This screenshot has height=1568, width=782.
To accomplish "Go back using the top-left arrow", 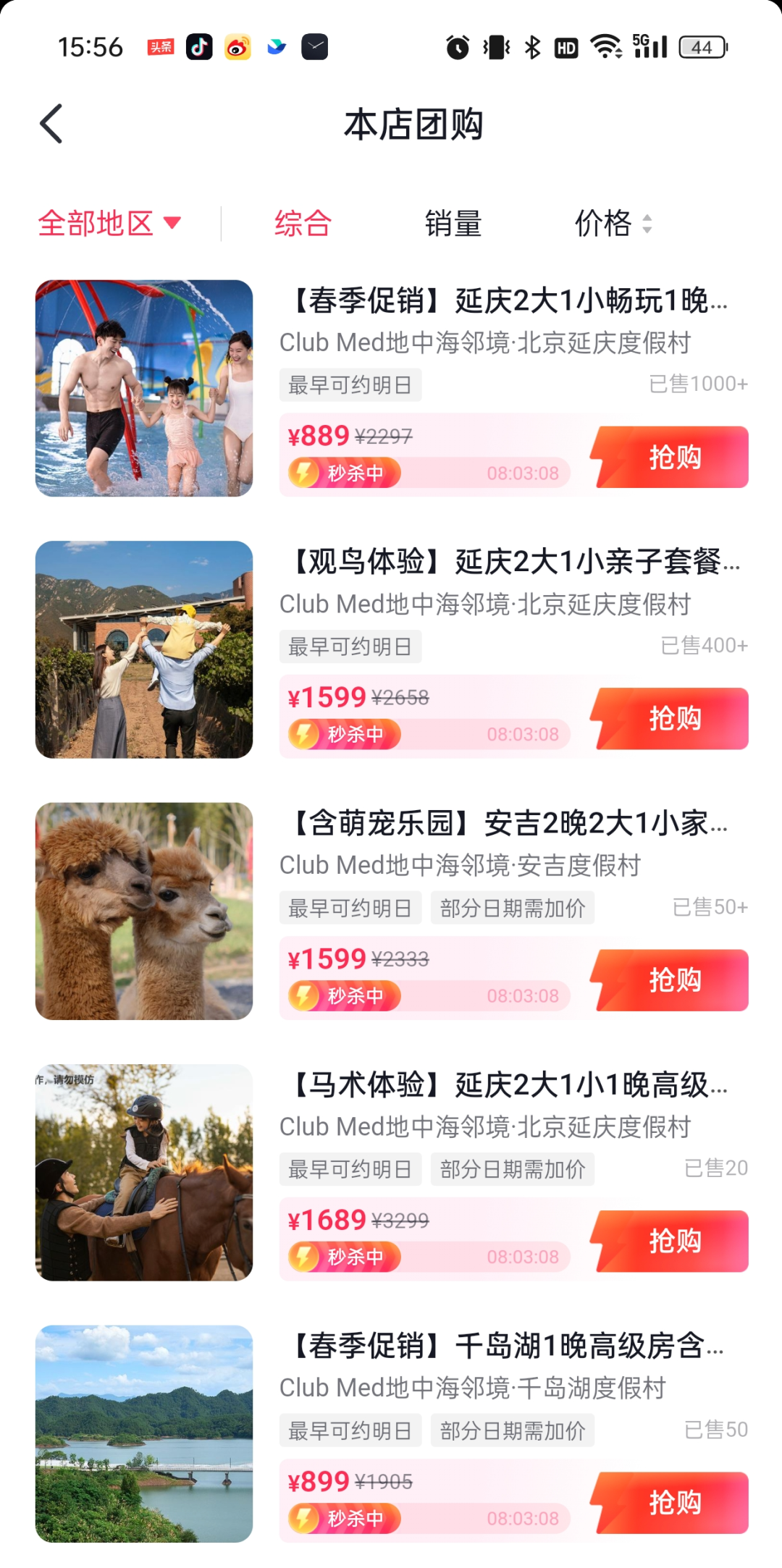I will pos(51,124).
